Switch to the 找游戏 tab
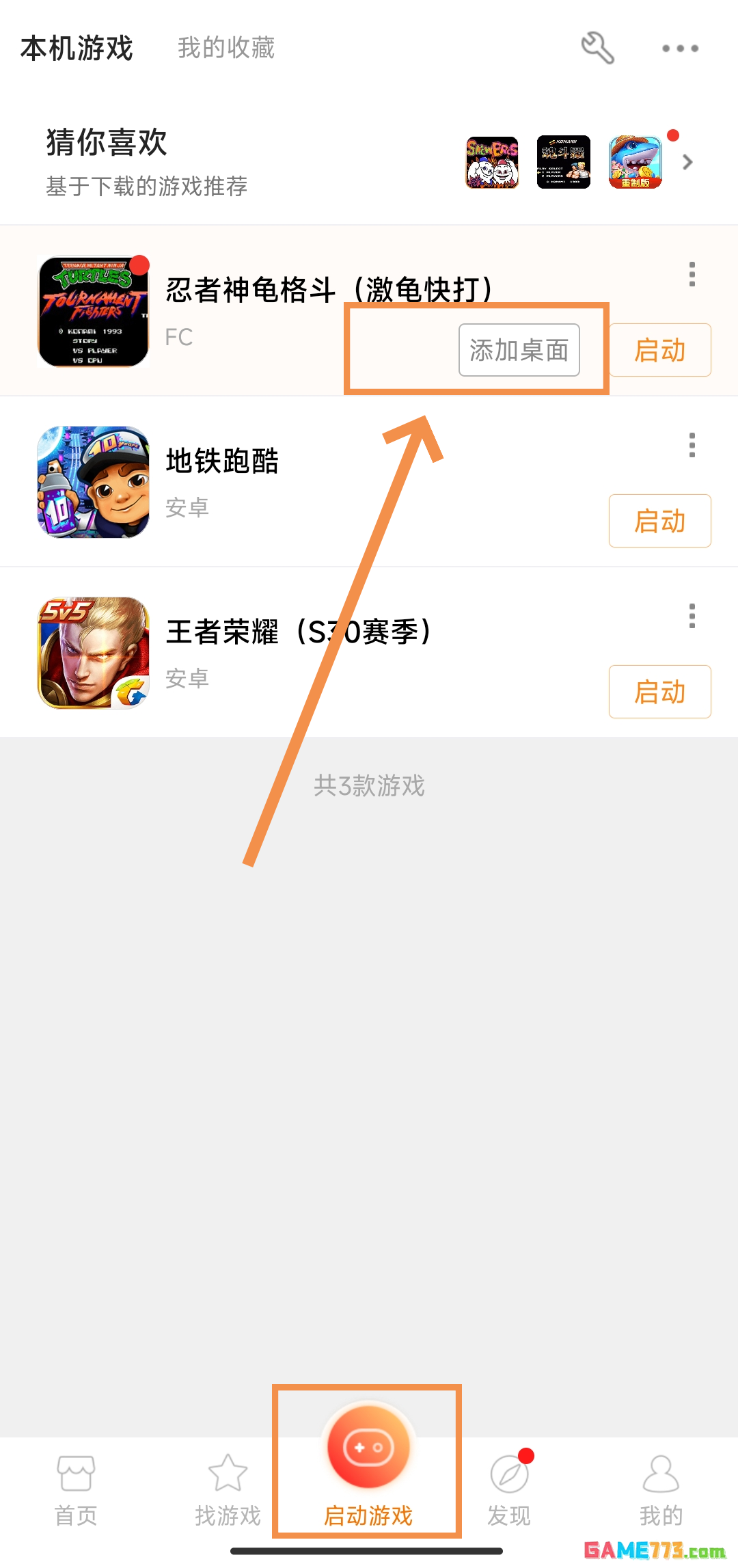 [228, 1489]
